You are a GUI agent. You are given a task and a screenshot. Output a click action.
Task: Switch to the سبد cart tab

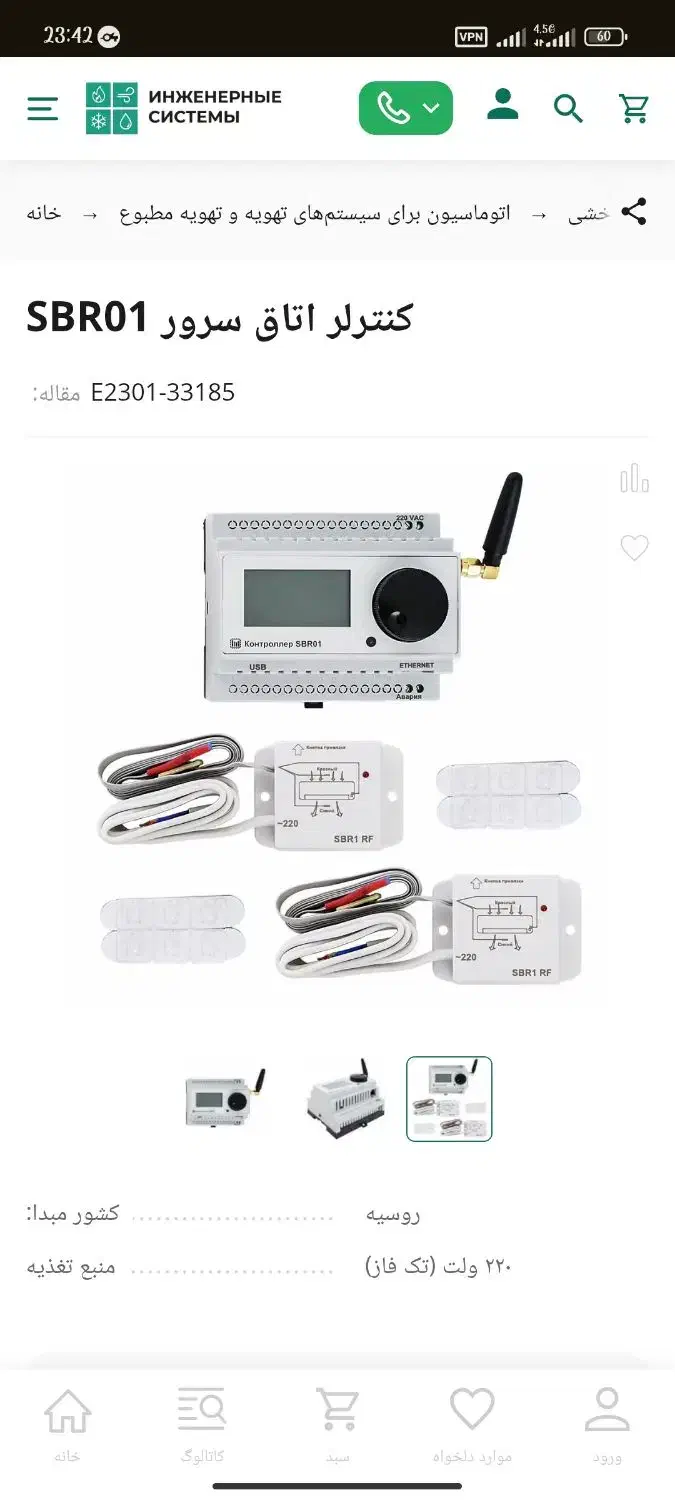click(x=337, y=1424)
